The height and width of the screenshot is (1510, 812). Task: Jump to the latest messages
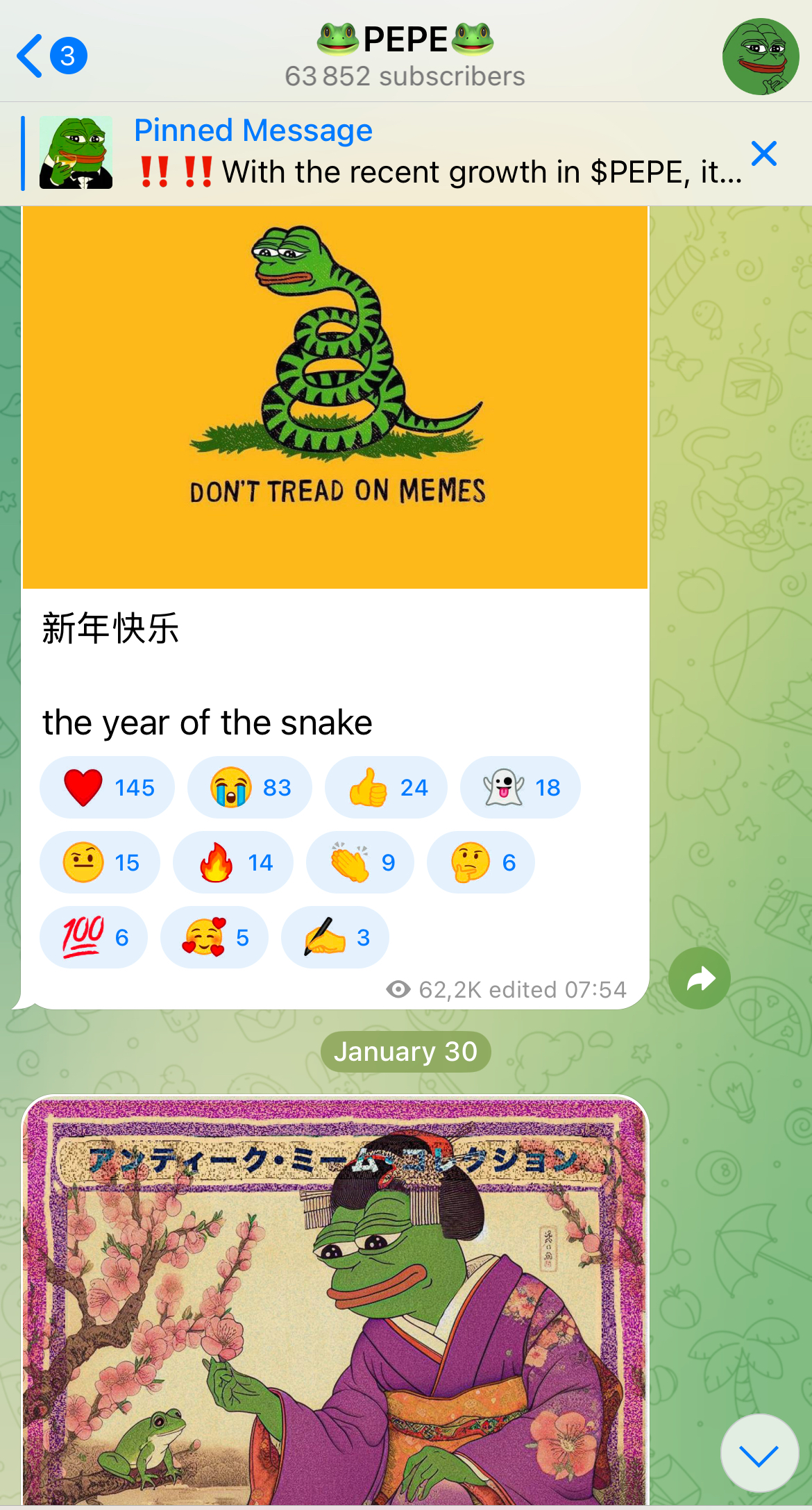coord(759,1453)
